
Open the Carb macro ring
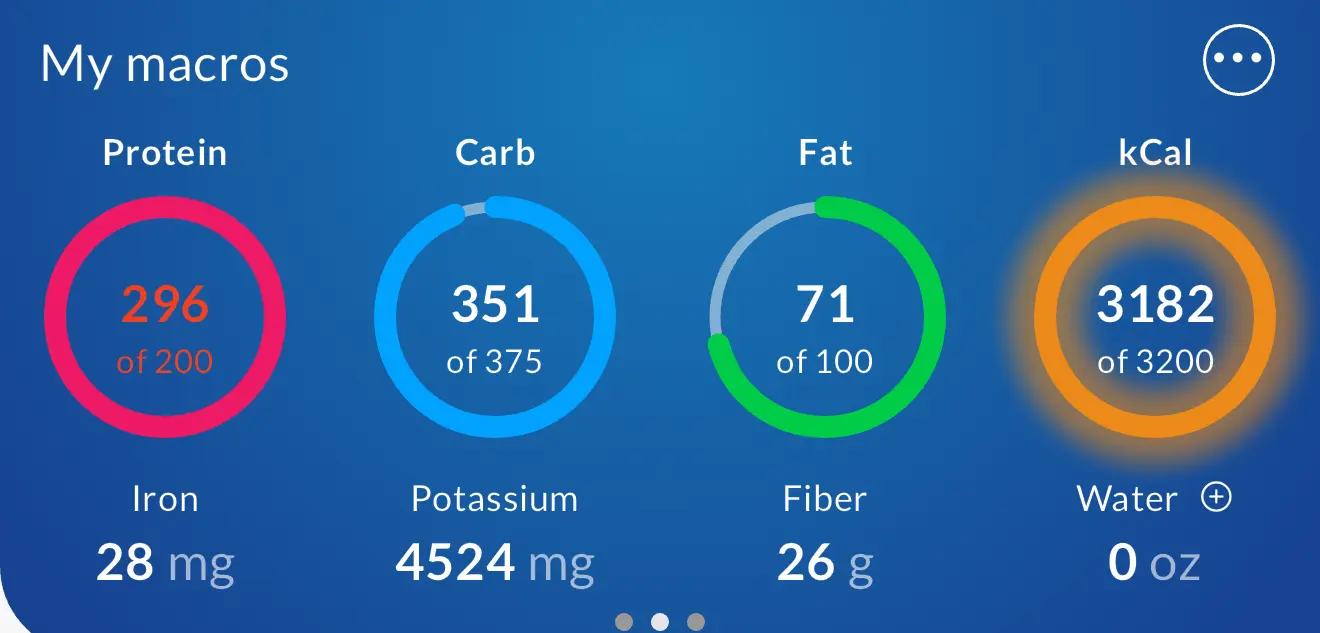[495, 317]
